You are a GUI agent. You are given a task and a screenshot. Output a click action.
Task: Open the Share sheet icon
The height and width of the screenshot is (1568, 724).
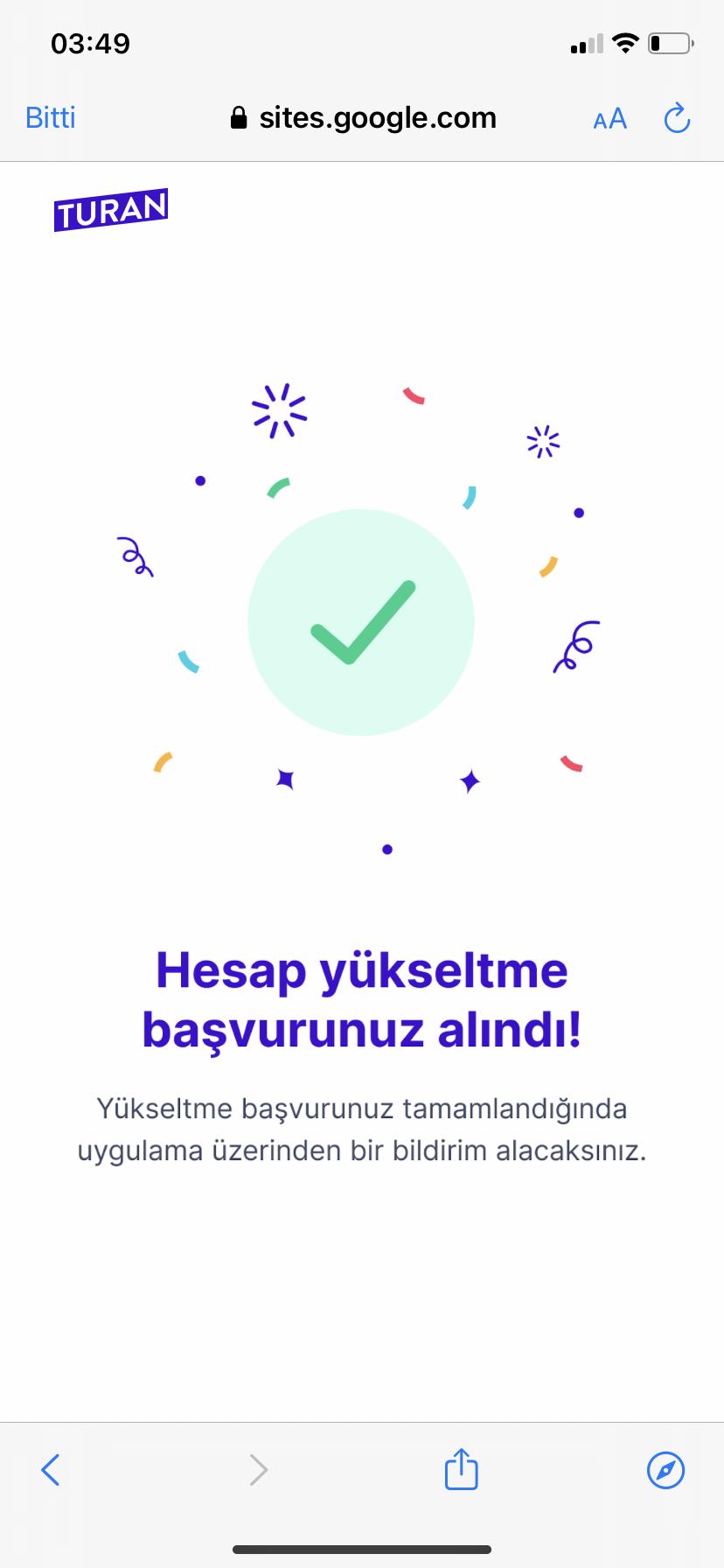tap(461, 1470)
